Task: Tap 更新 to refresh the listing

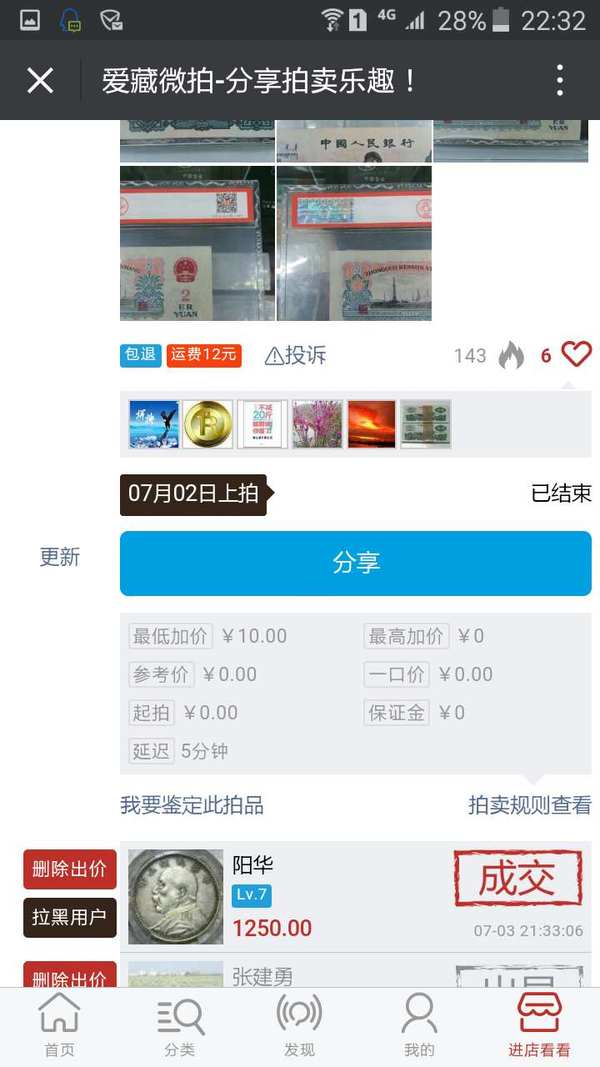Action: point(59,557)
